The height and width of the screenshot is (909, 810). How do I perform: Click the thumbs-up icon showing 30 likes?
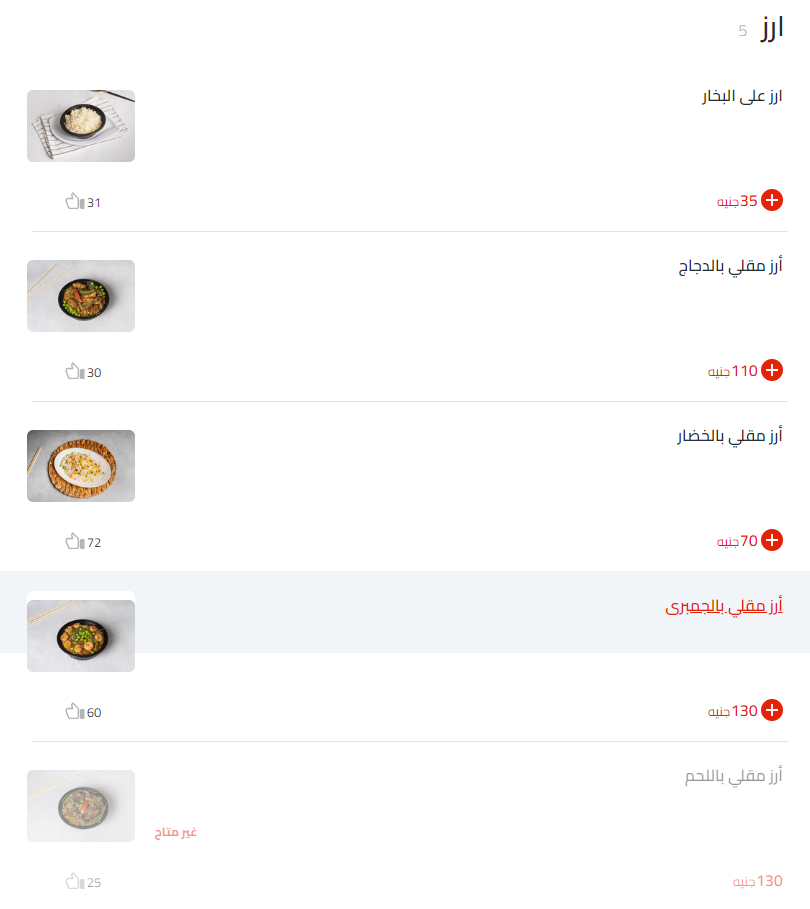[73, 371]
